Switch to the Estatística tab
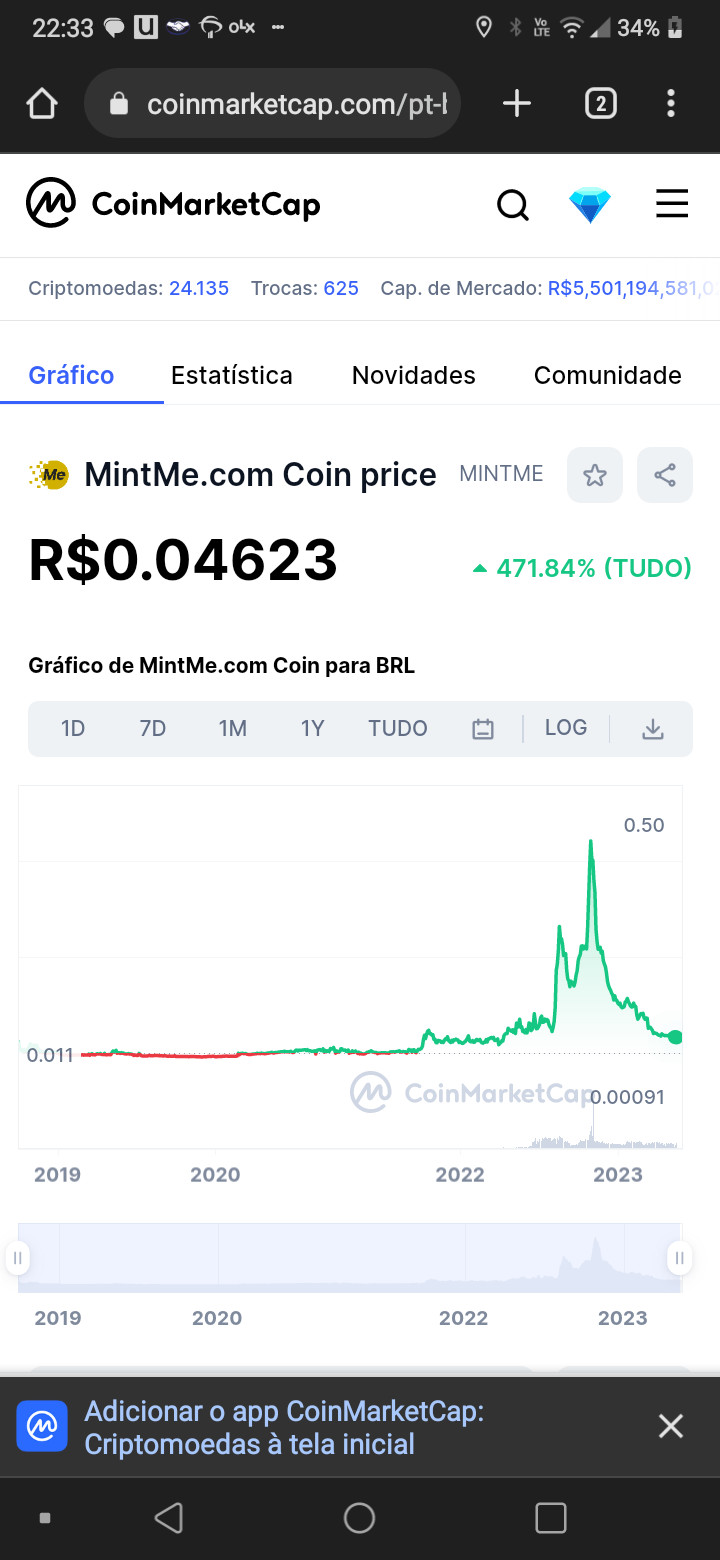 tap(232, 375)
